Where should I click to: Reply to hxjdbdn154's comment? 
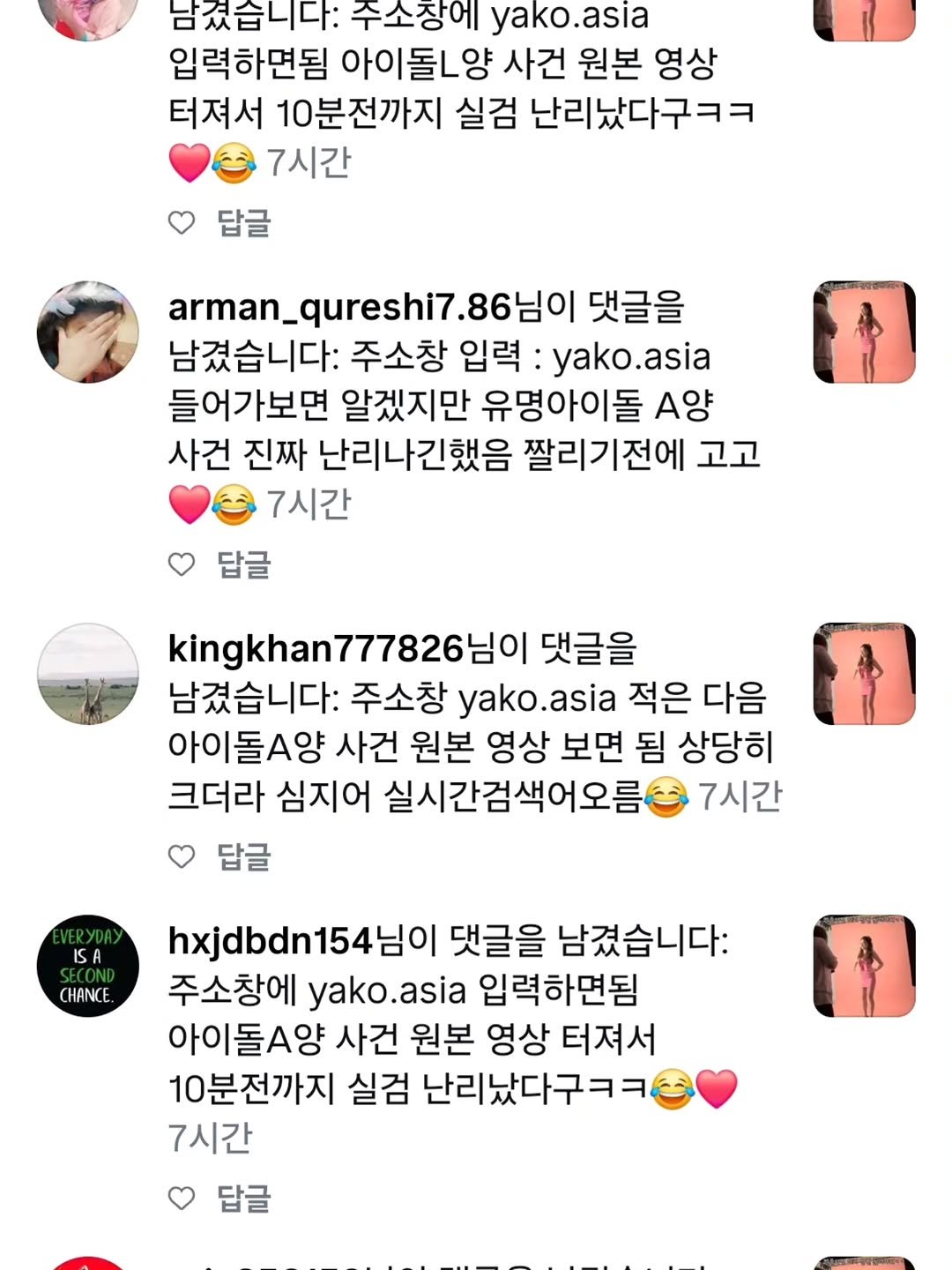coord(243,1198)
